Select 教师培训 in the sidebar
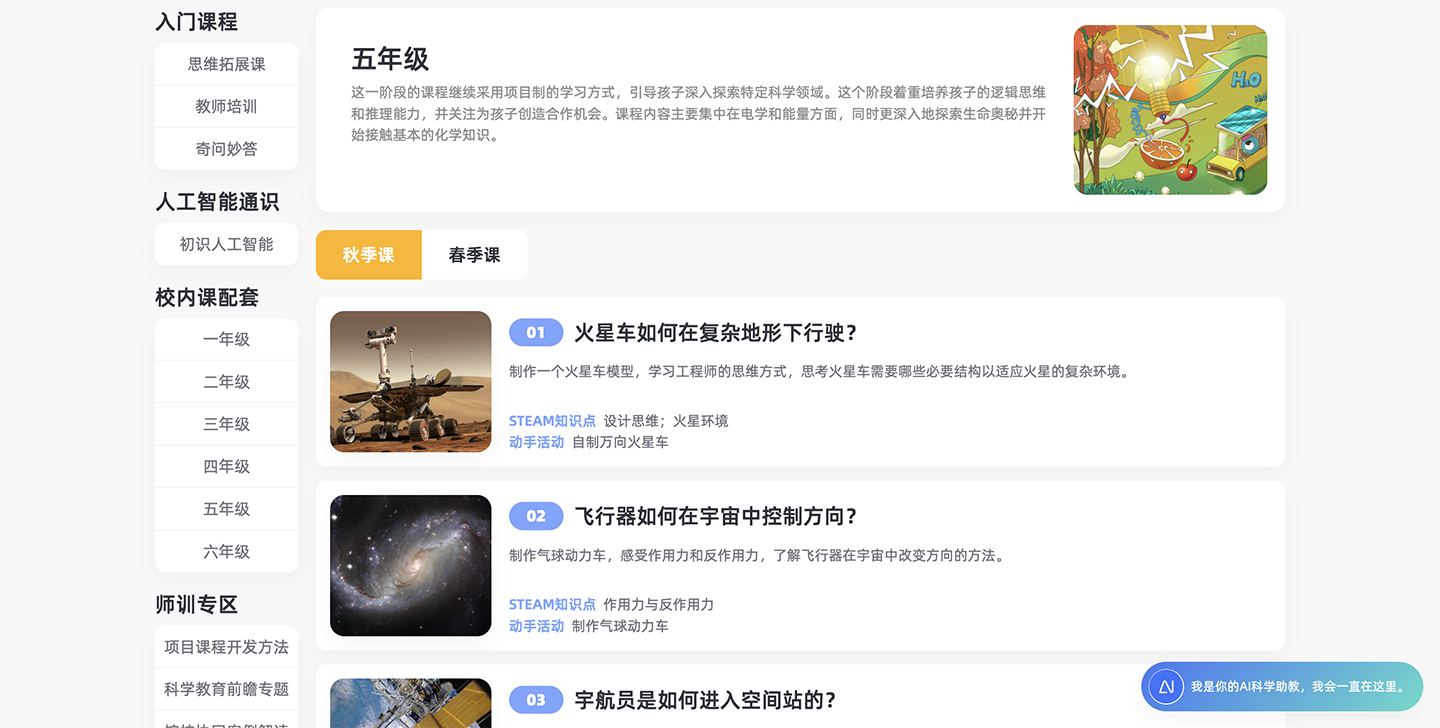 click(226, 106)
